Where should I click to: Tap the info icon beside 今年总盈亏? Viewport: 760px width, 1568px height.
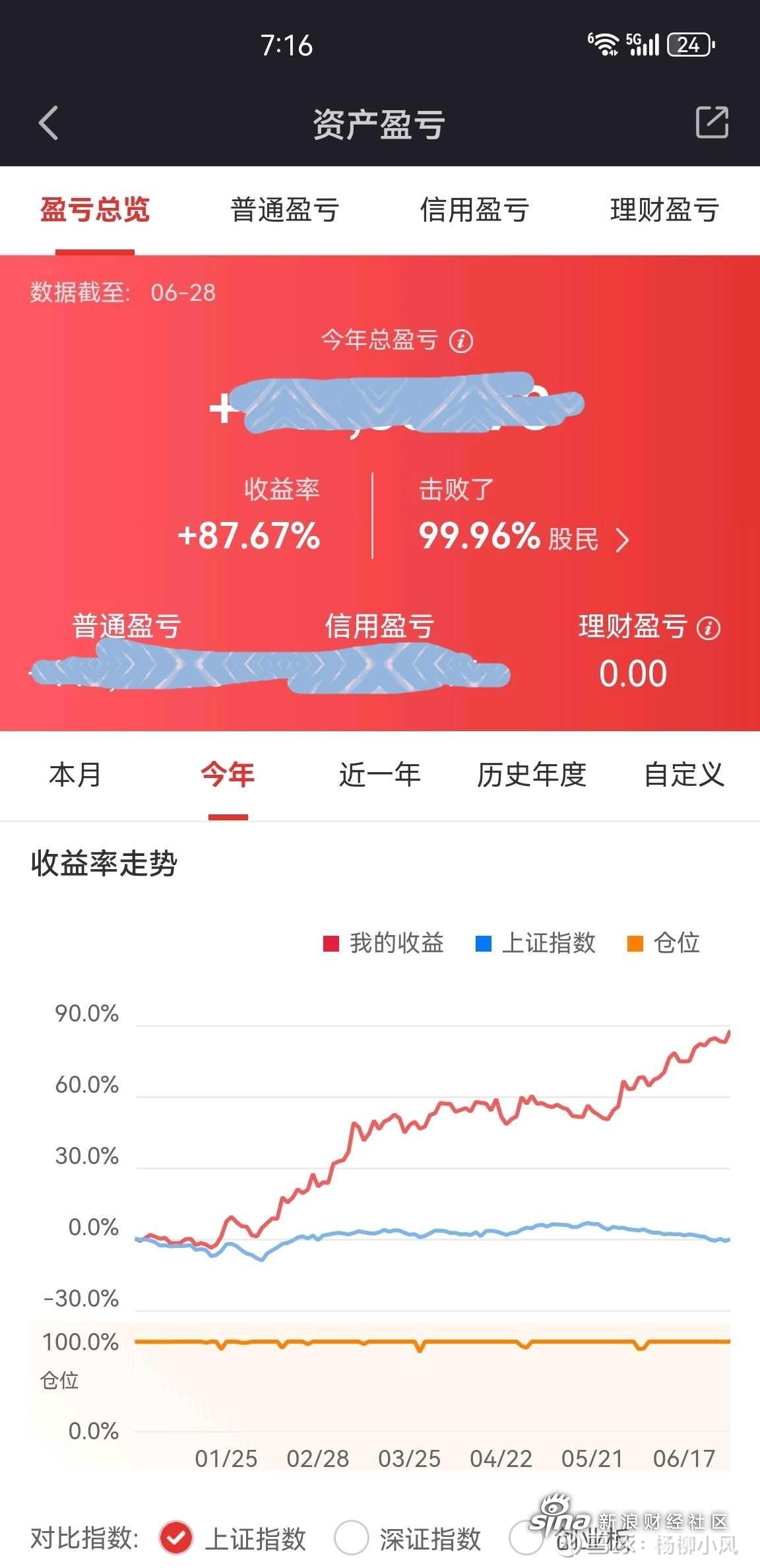point(462,341)
